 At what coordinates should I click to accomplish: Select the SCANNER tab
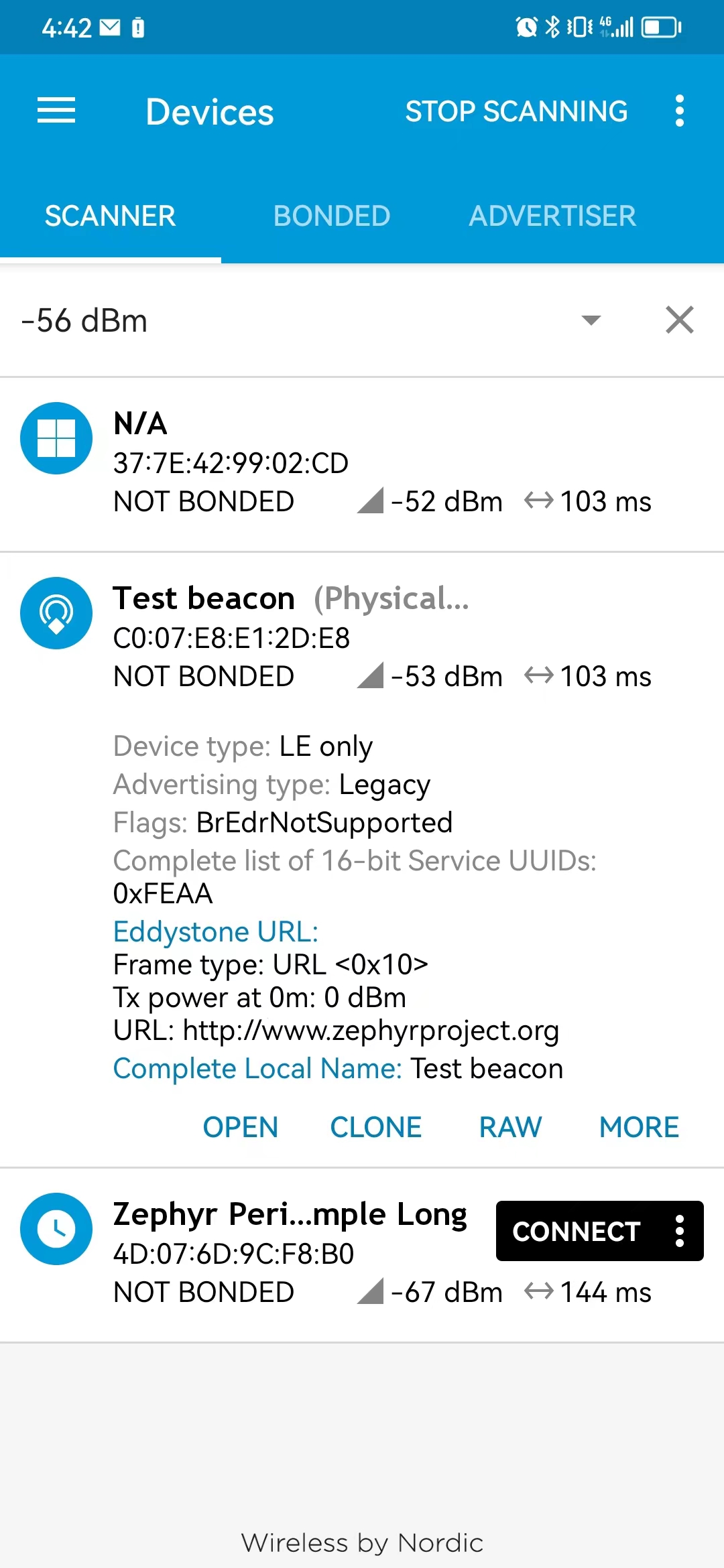(x=111, y=216)
